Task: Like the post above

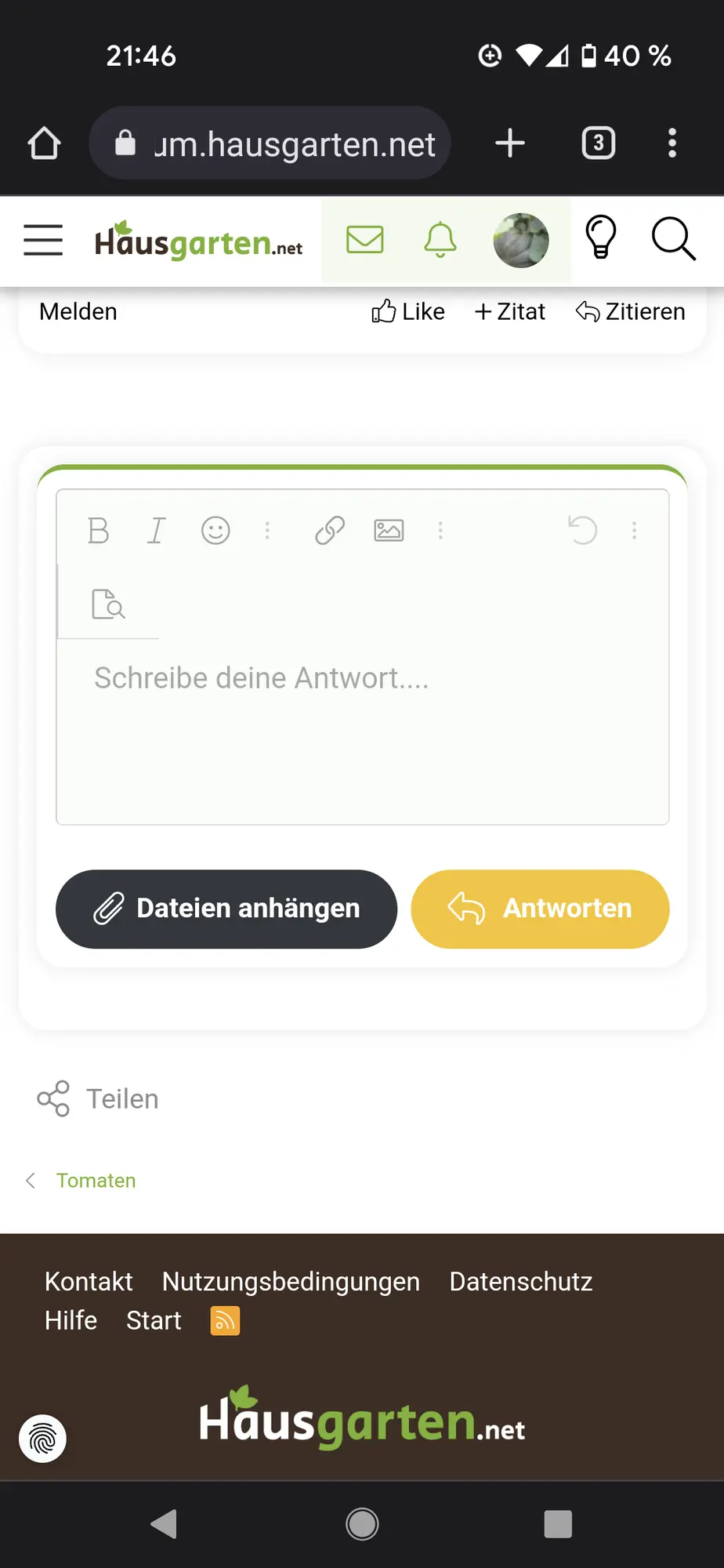Action: click(x=408, y=312)
